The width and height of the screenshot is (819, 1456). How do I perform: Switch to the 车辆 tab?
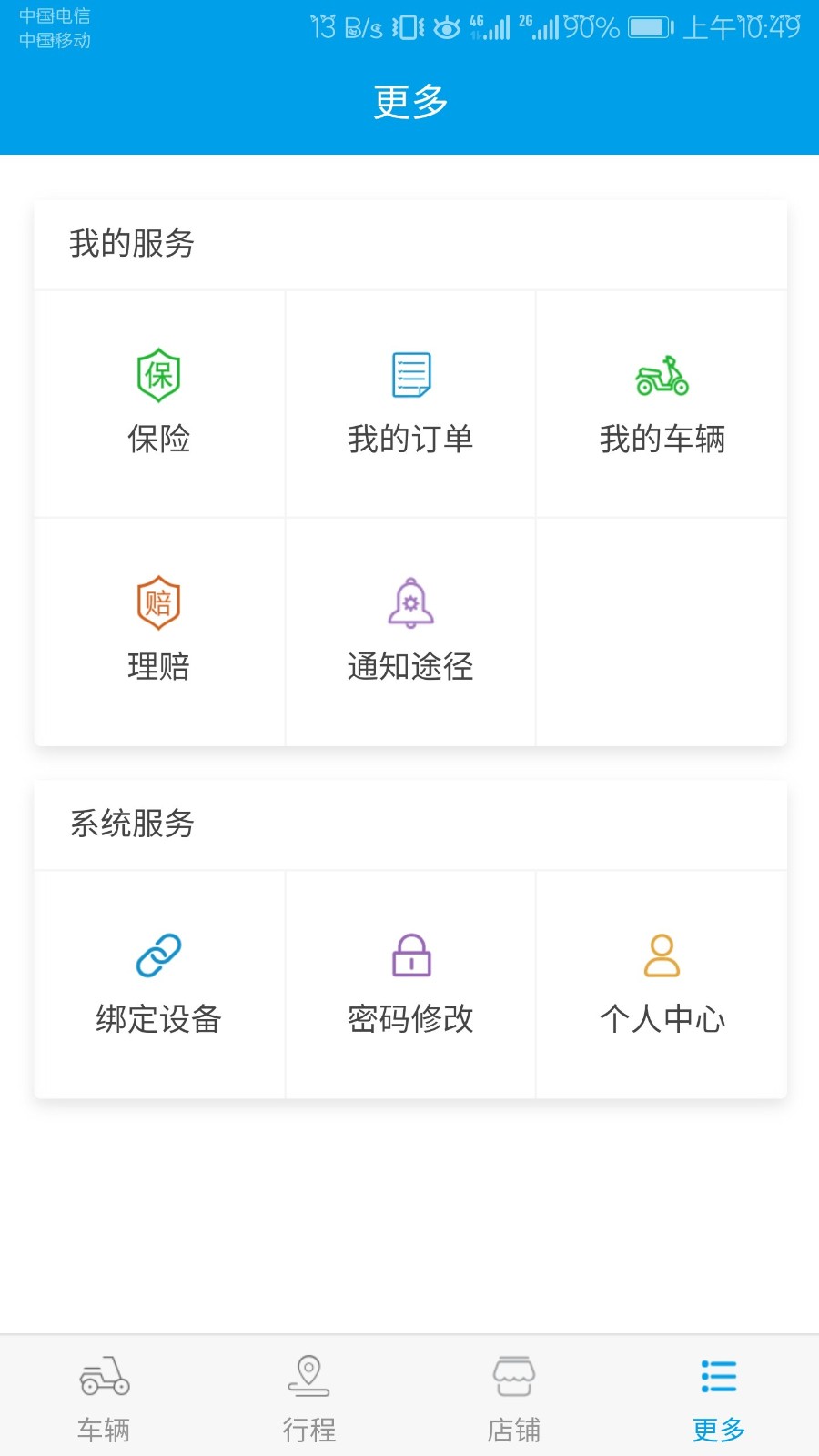[x=104, y=1398]
